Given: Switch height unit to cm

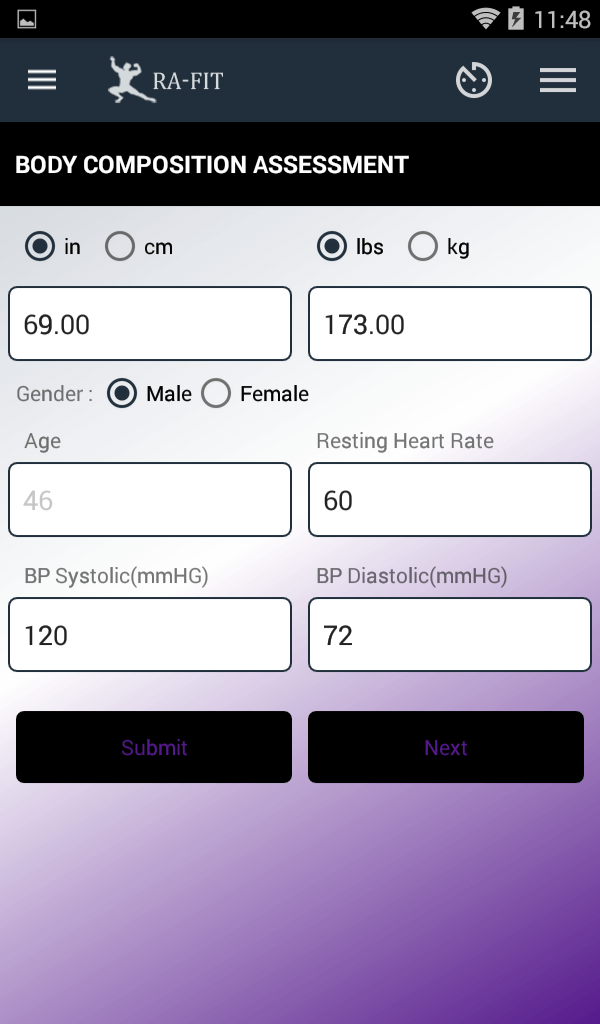Looking at the screenshot, I should [120, 247].
